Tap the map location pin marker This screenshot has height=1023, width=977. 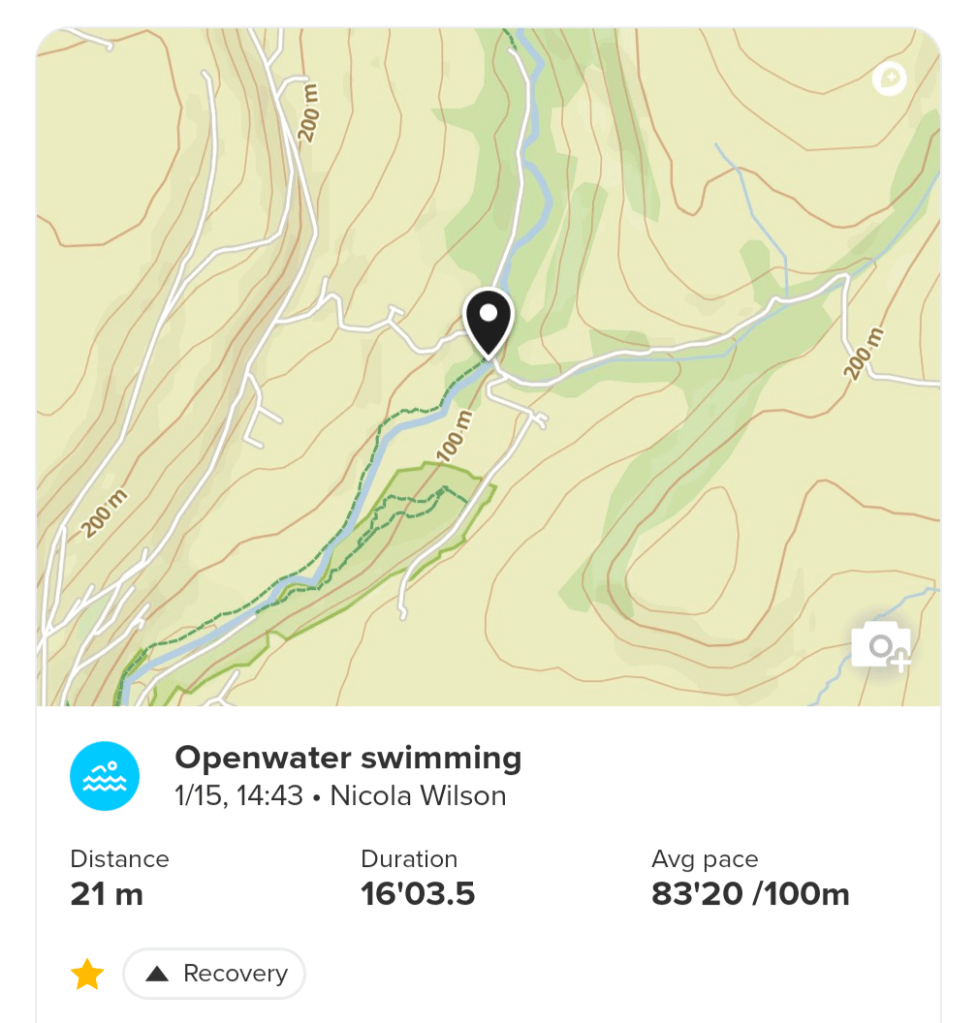pos(488,322)
